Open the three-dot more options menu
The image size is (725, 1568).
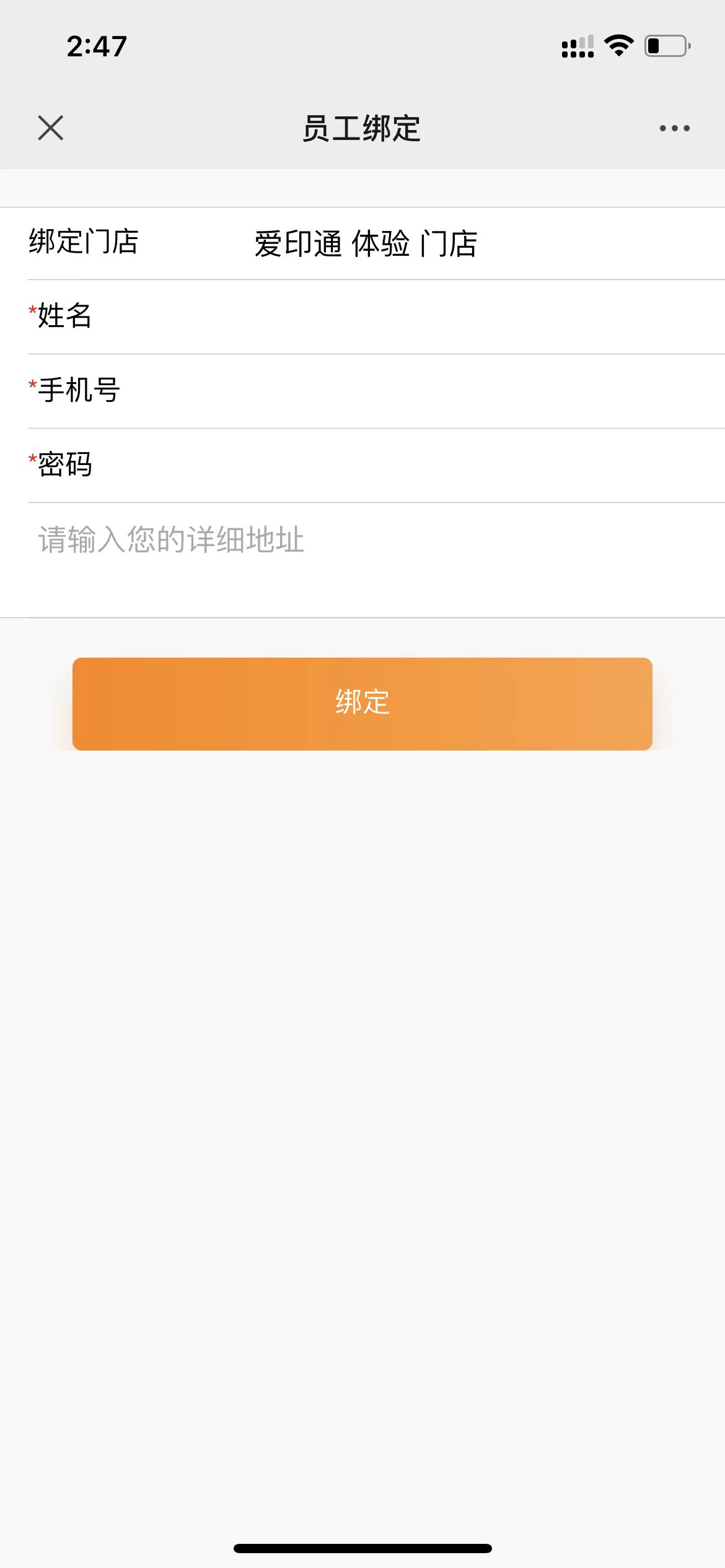tap(674, 128)
